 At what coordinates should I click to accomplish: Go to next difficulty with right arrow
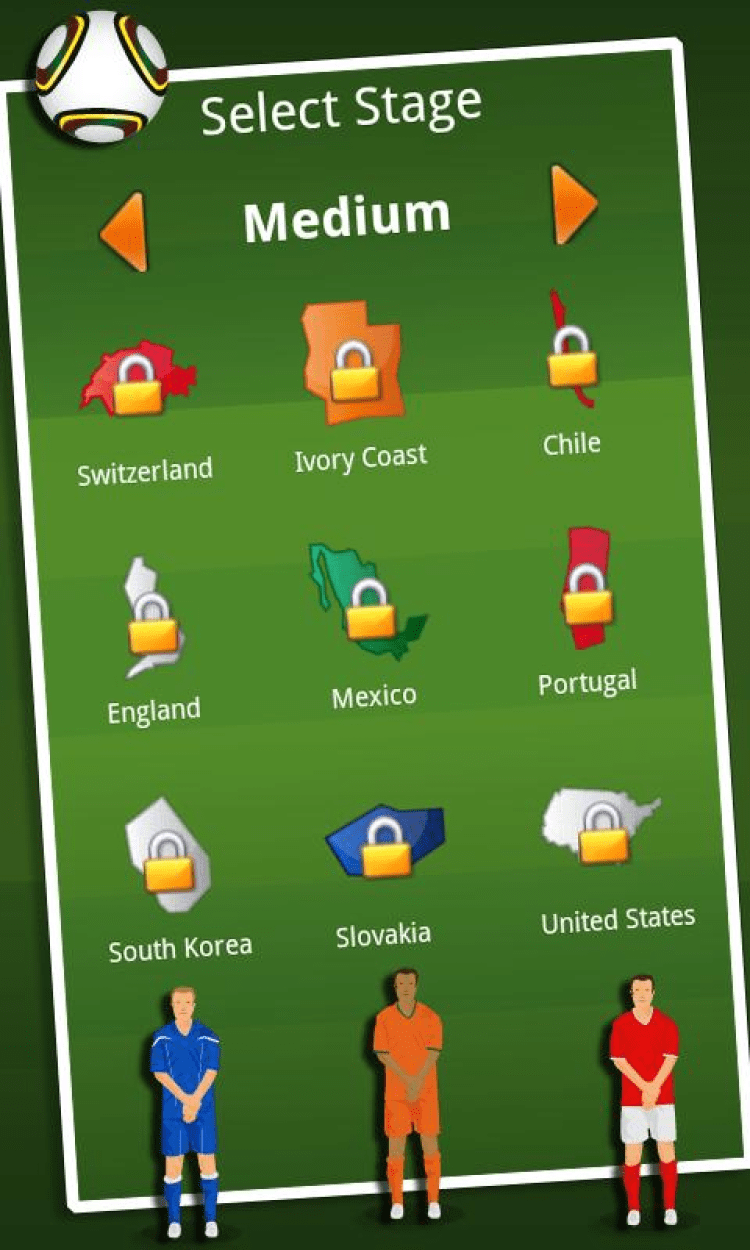573,205
